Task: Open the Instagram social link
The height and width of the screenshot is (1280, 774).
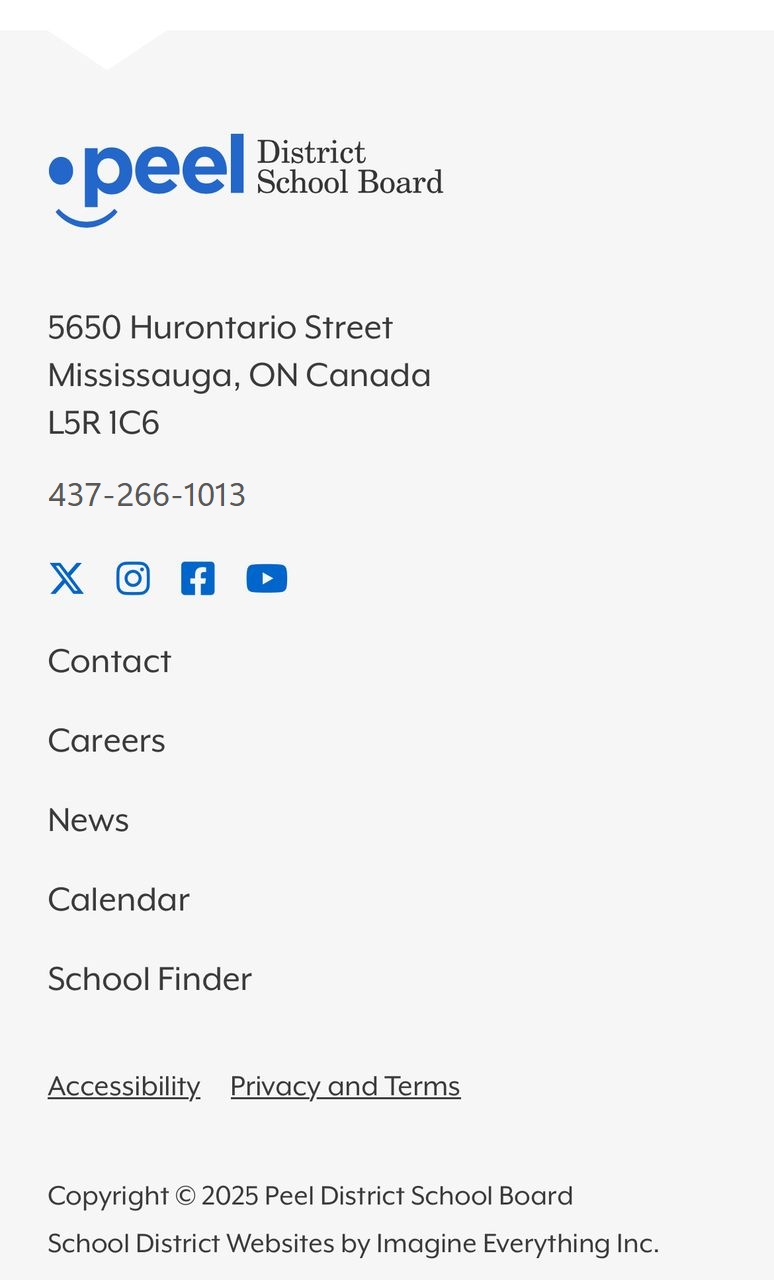Action: point(133,578)
